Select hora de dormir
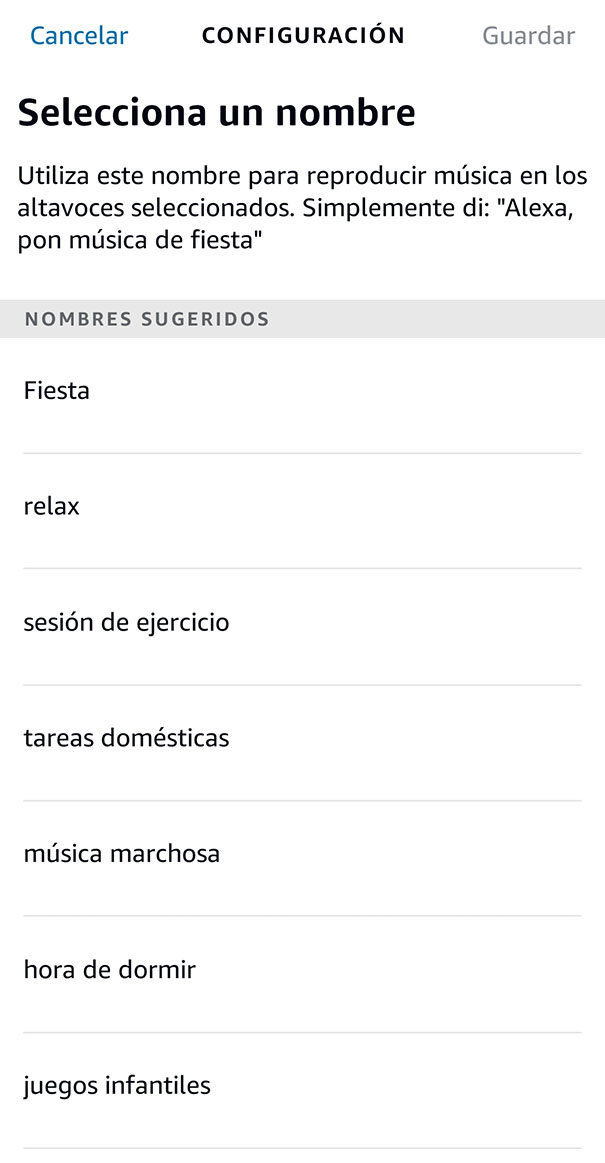 [302, 974]
